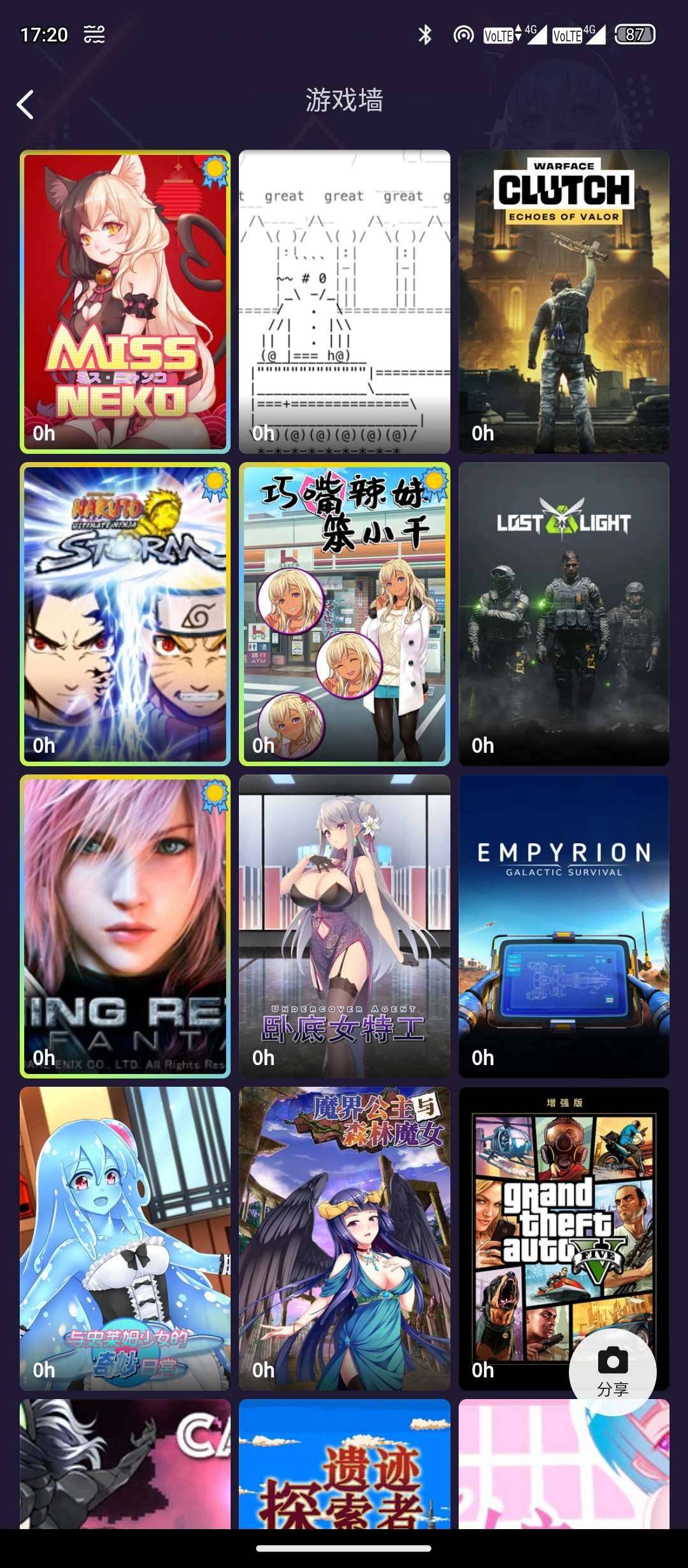The width and height of the screenshot is (688, 1568).
Task: Open Empyrion Galactic Survival tile
Action: pyautogui.click(x=564, y=926)
